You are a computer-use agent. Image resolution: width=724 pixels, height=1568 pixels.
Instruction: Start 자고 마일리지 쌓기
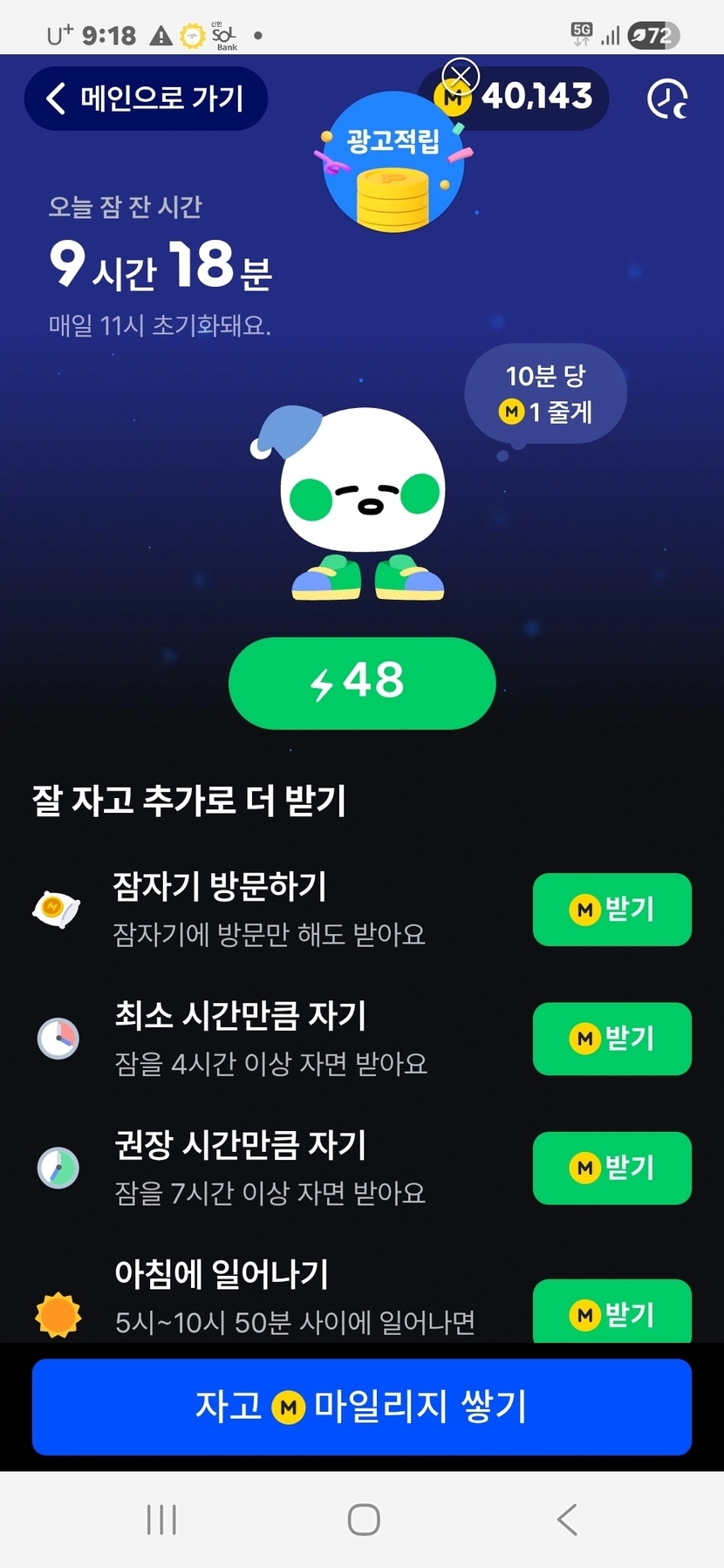(x=362, y=1406)
